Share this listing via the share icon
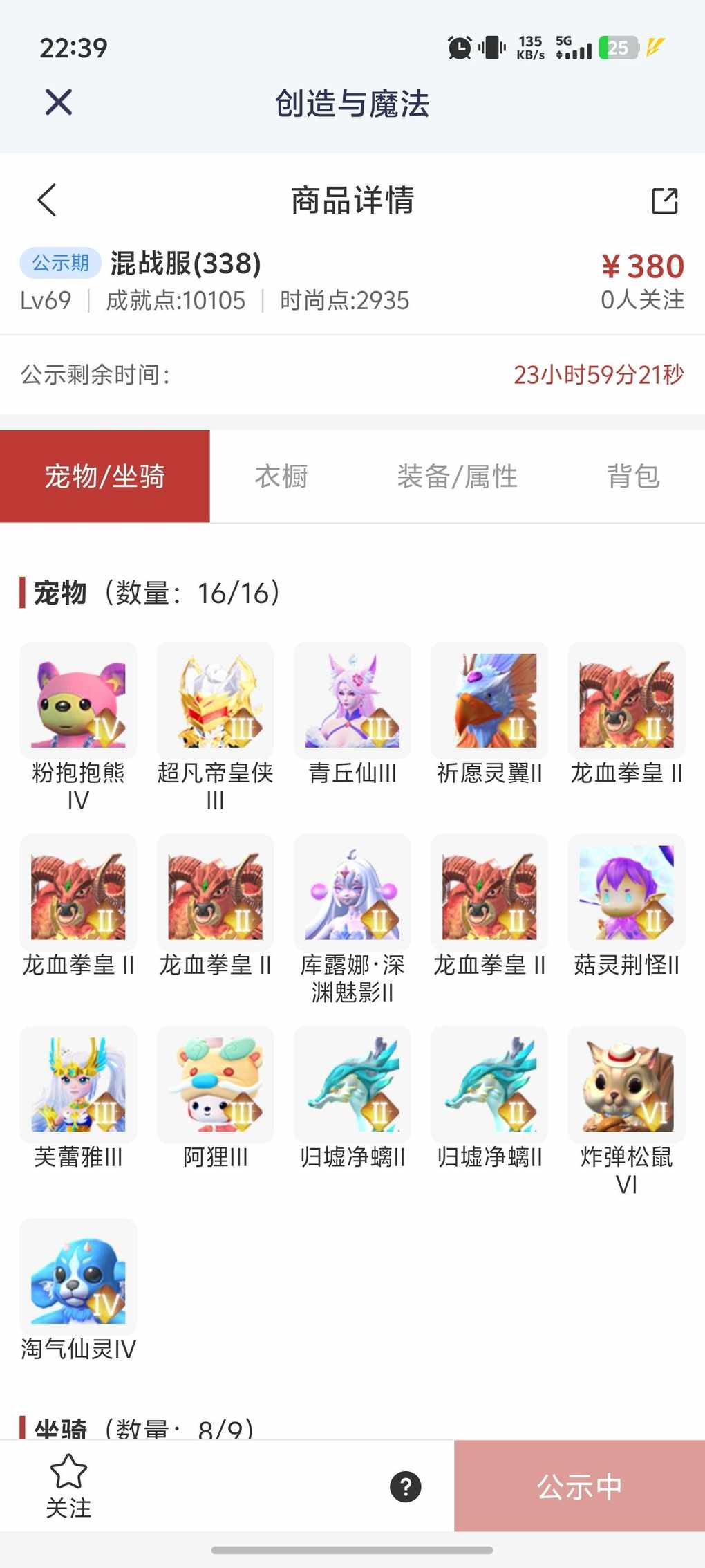Viewport: 705px width, 1568px height. click(664, 201)
